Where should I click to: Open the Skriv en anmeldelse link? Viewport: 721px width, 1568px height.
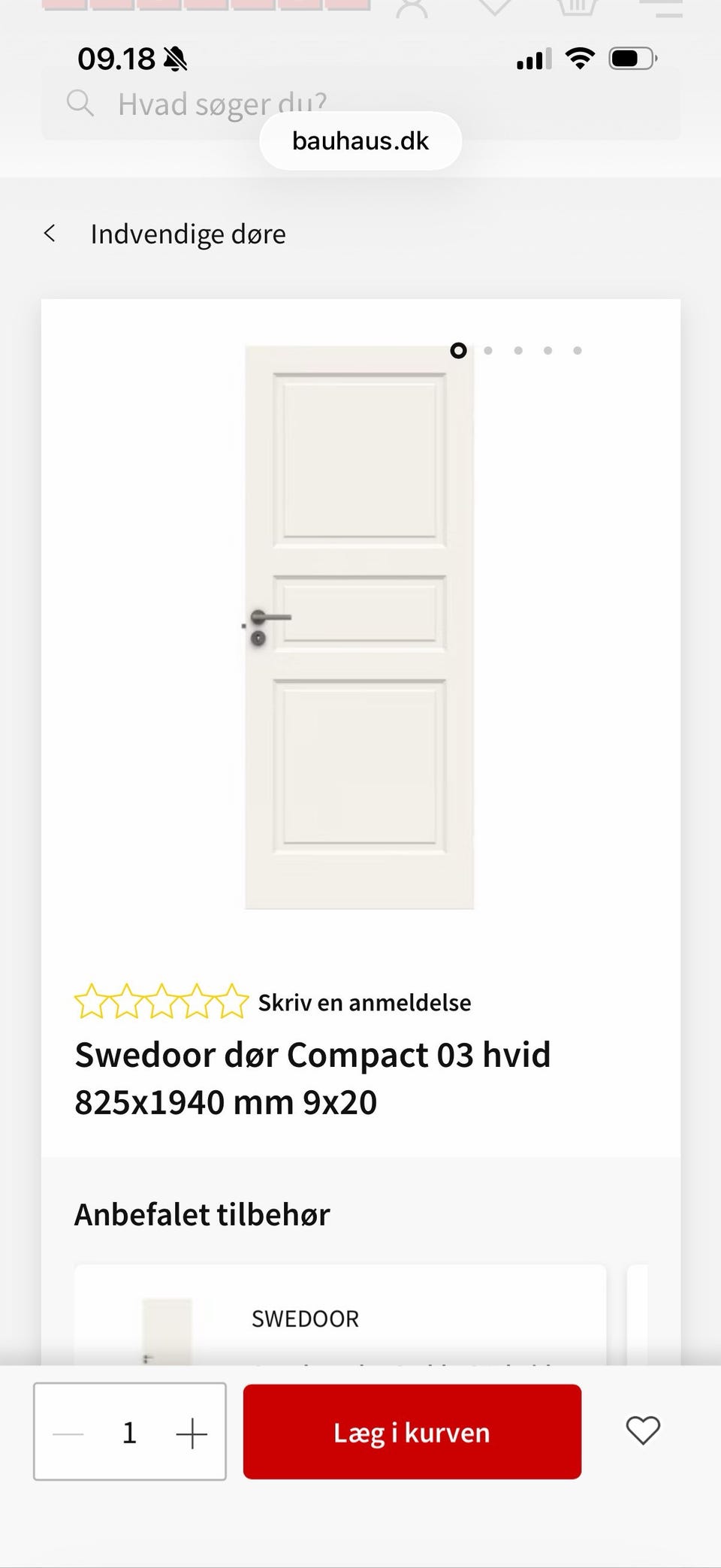click(364, 1002)
